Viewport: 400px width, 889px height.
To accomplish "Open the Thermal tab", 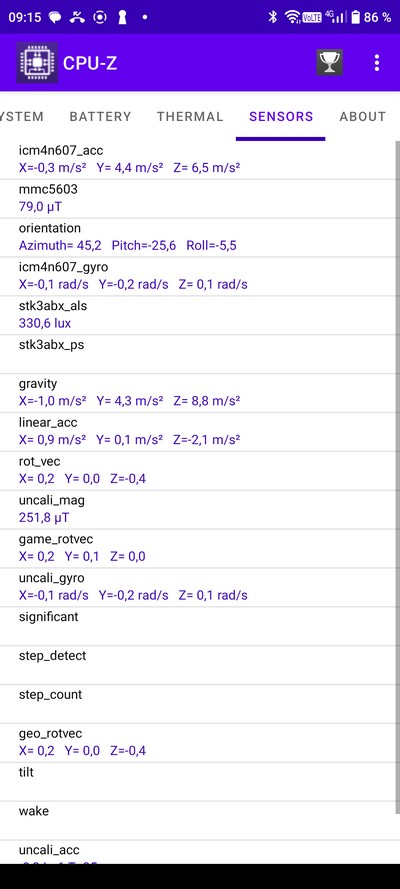I will 190,116.
